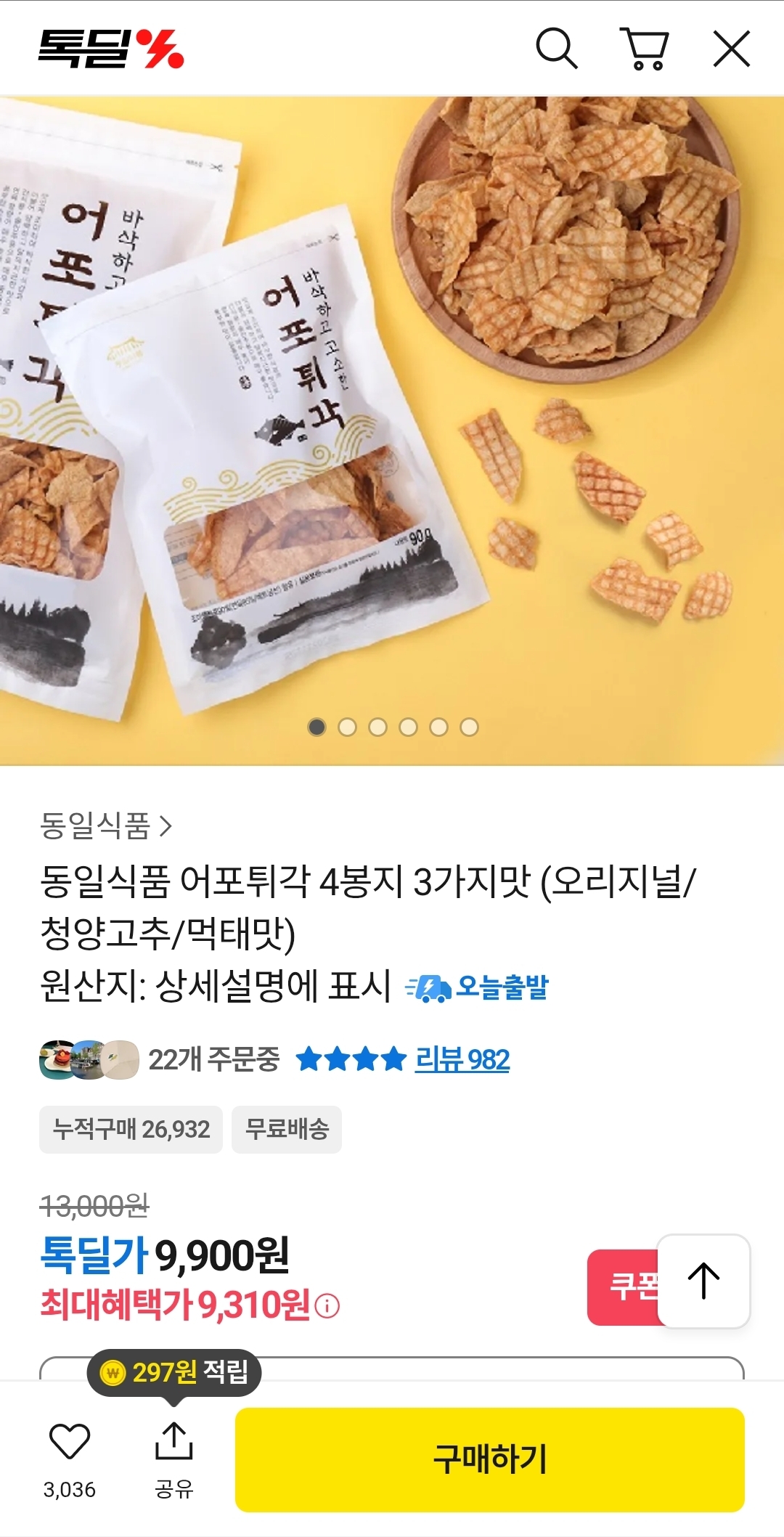
Task: View the 리뷰 982 reviews
Action: tap(462, 1060)
